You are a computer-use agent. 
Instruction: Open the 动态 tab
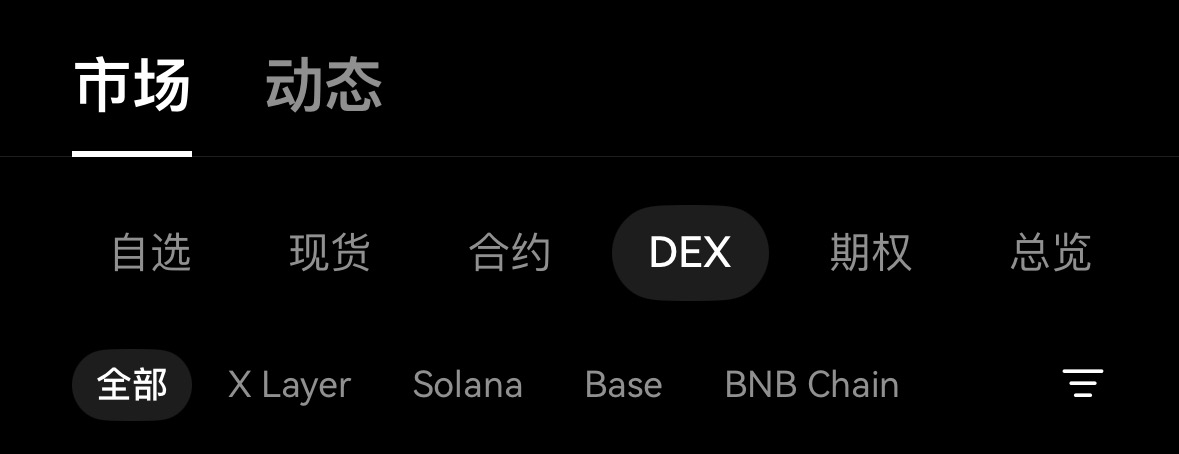coord(323,87)
